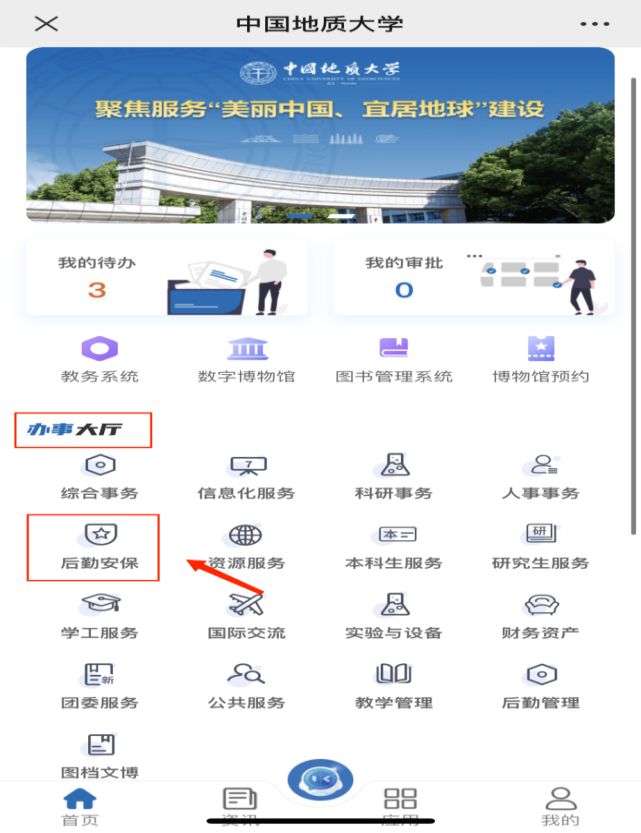
Task: Open 教务系统
Action: point(99,361)
